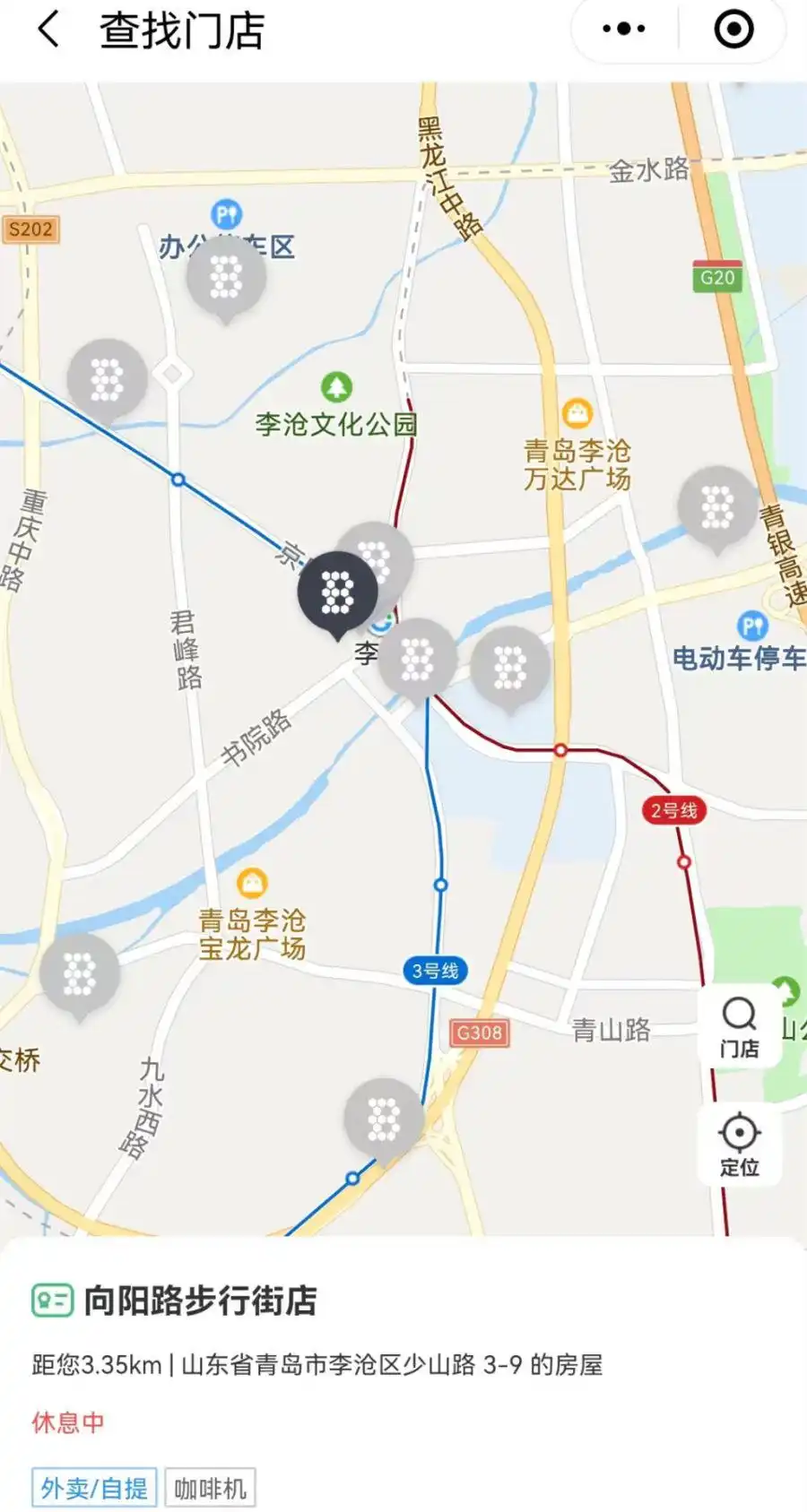
Task: Tap the parking icon near 电动车停车
Action: point(751,627)
